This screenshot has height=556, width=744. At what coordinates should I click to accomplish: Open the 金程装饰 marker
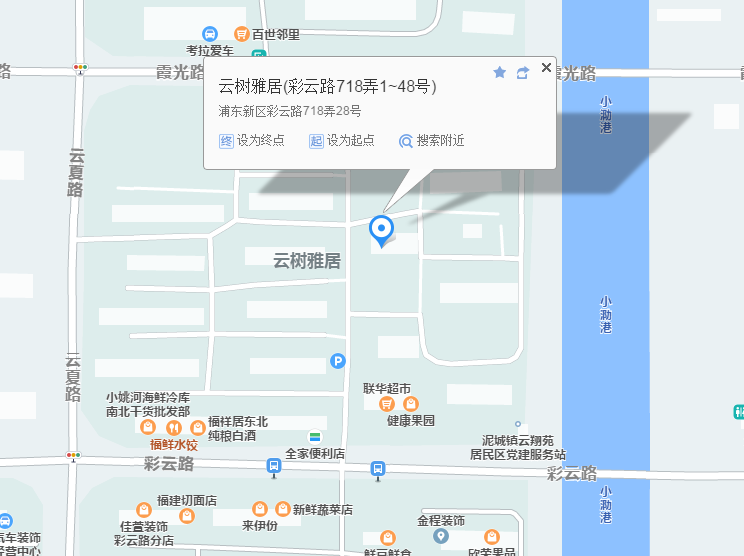tap(441, 536)
